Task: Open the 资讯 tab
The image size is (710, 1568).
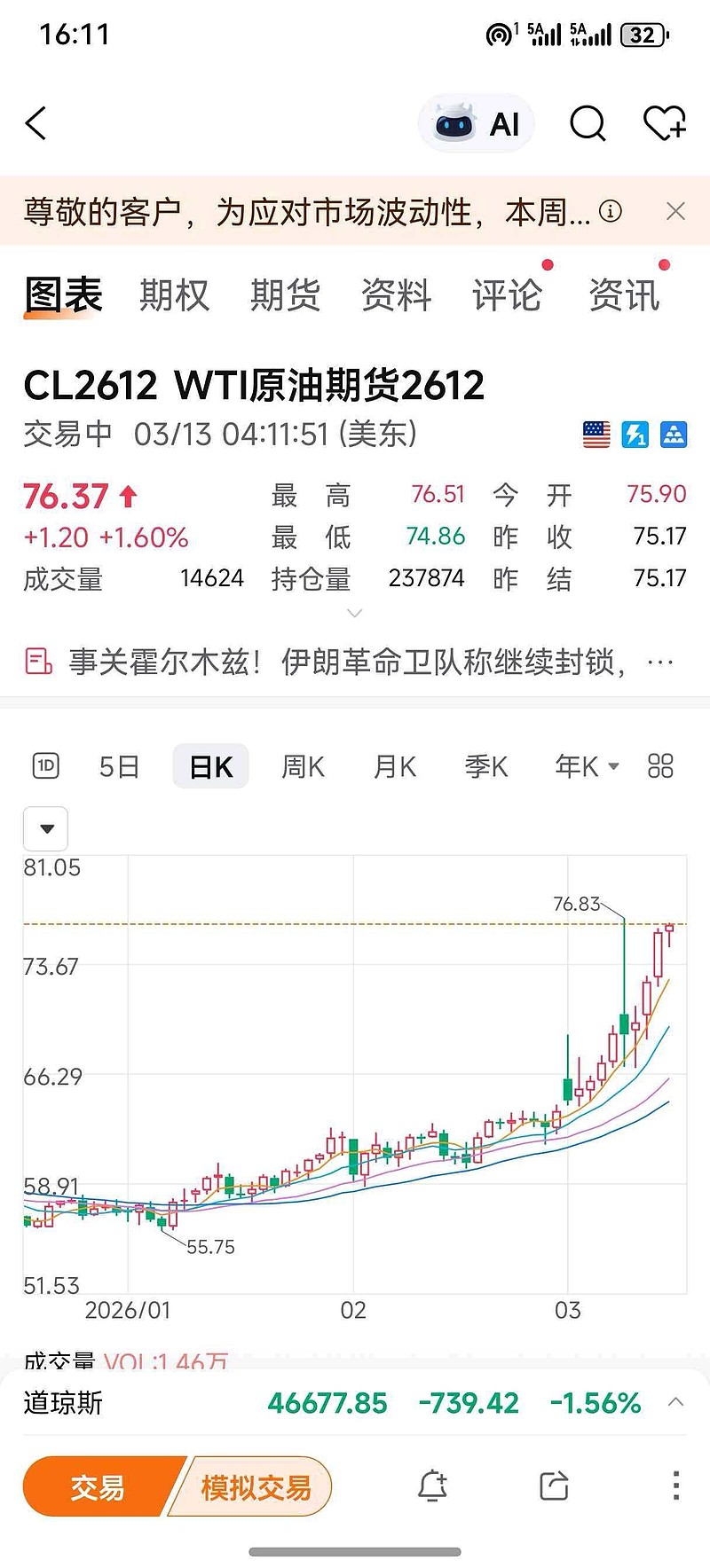Action: point(624,295)
